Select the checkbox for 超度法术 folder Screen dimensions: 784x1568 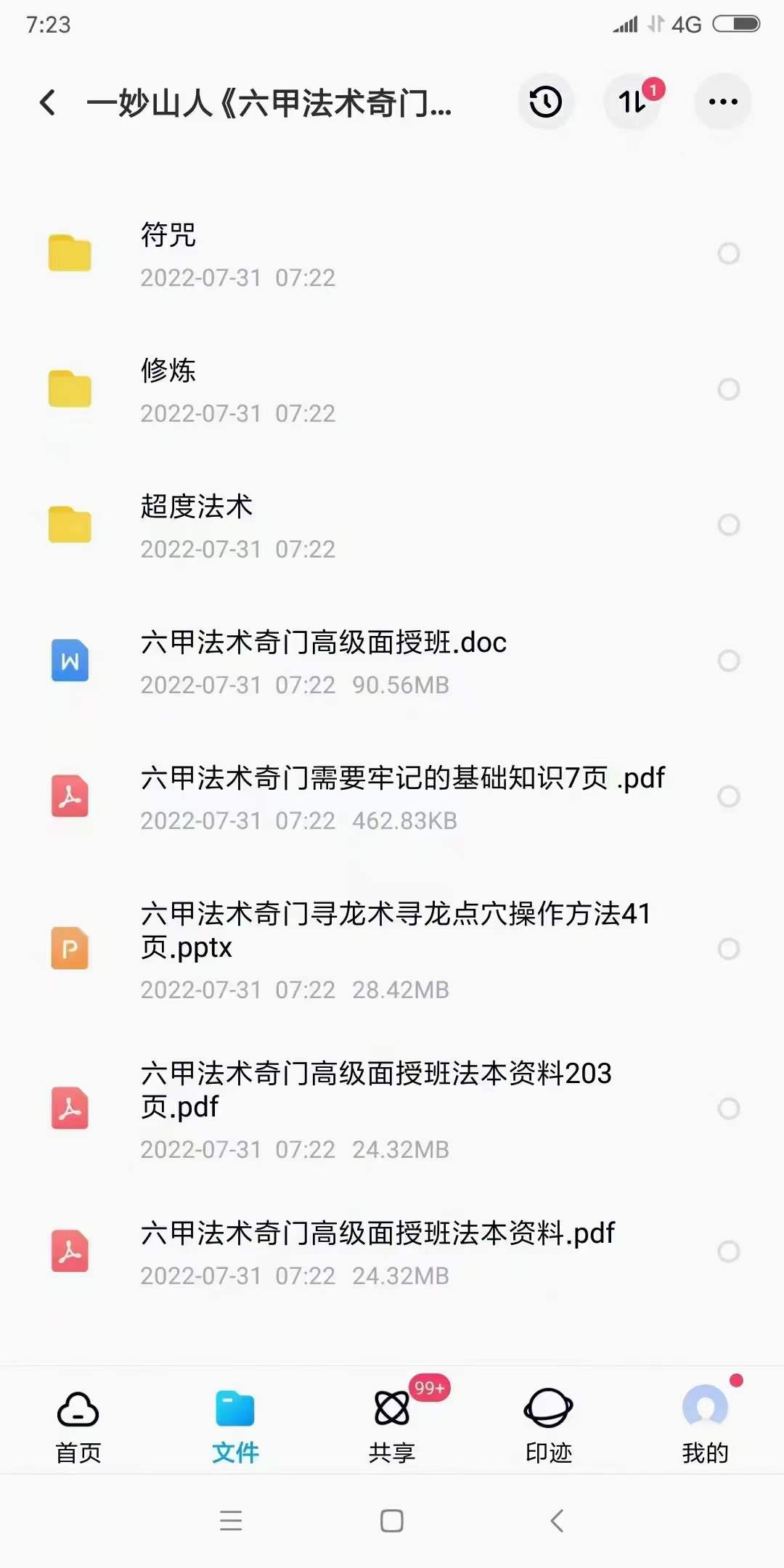pyautogui.click(x=729, y=525)
